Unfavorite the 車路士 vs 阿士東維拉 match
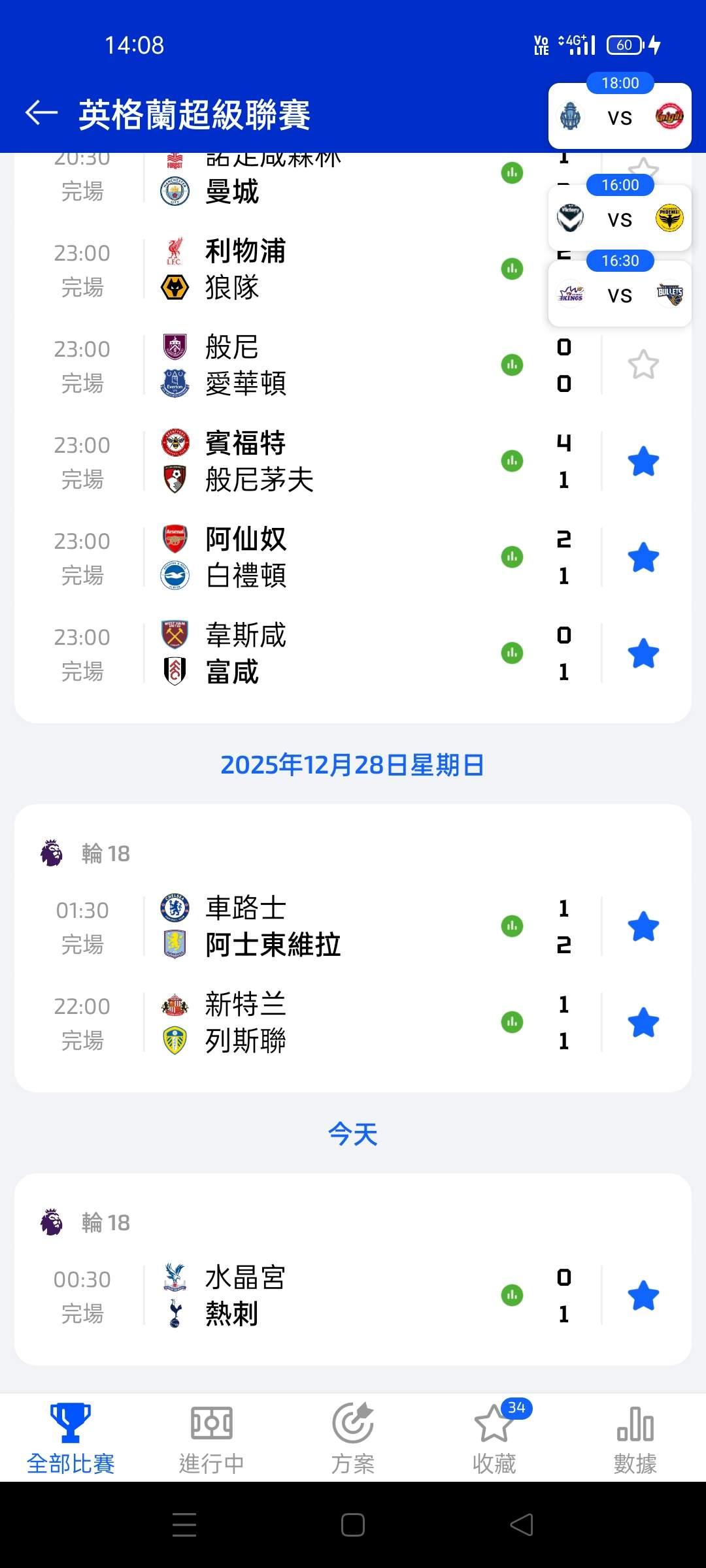 [643, 926]
